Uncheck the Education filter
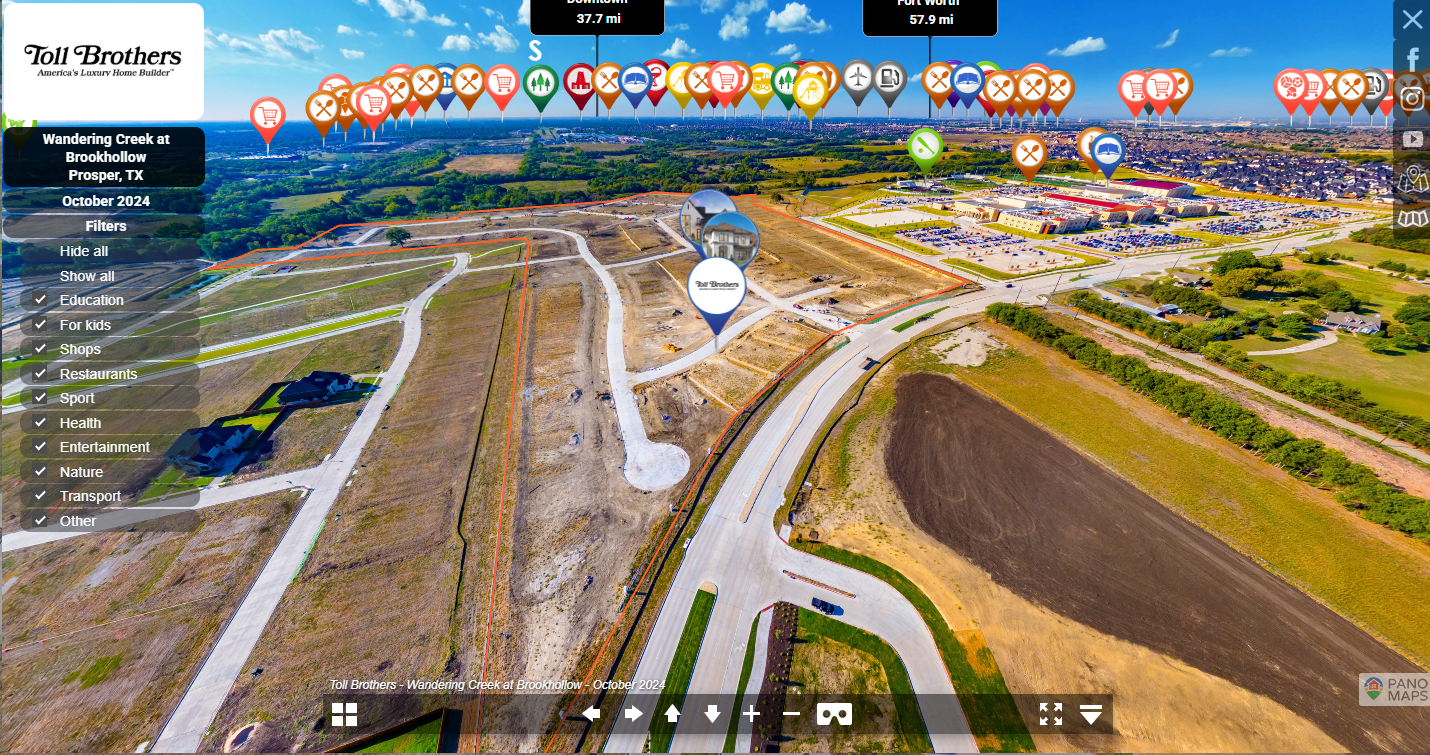This screenshot has width=1430, height=755. (40, 300)
